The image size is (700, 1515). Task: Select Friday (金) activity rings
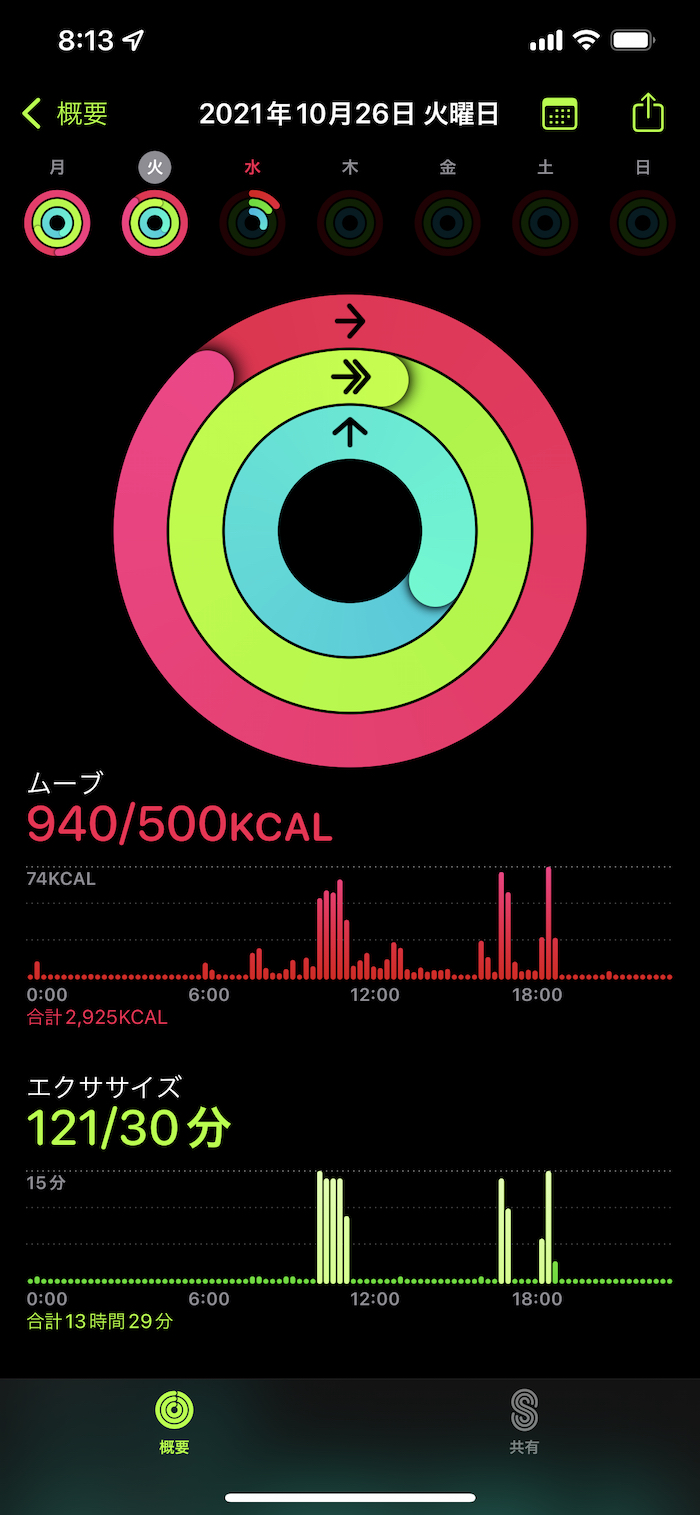[x=447, y=222]
